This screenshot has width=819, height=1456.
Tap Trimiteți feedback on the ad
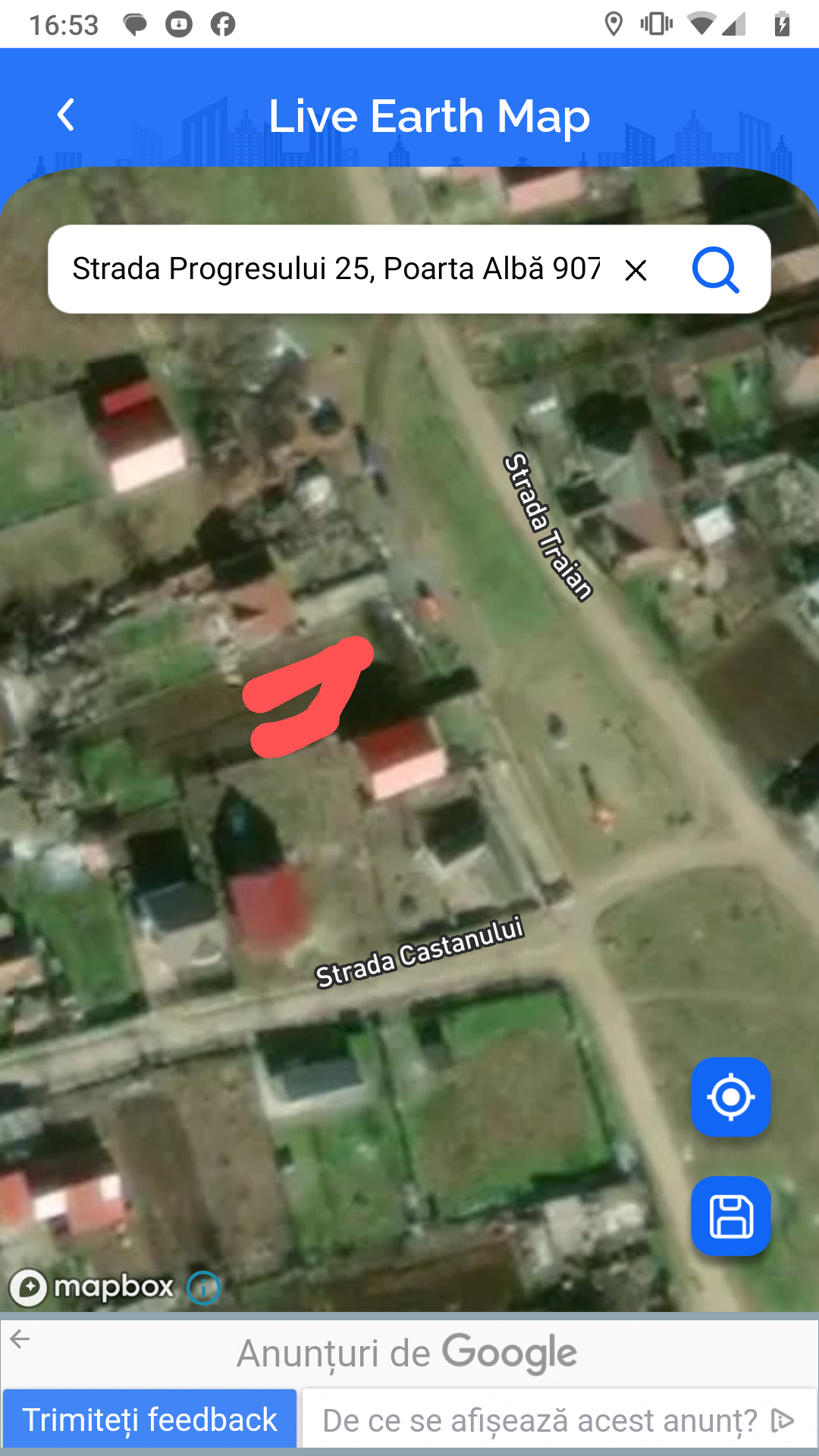tap(150, 1420)
